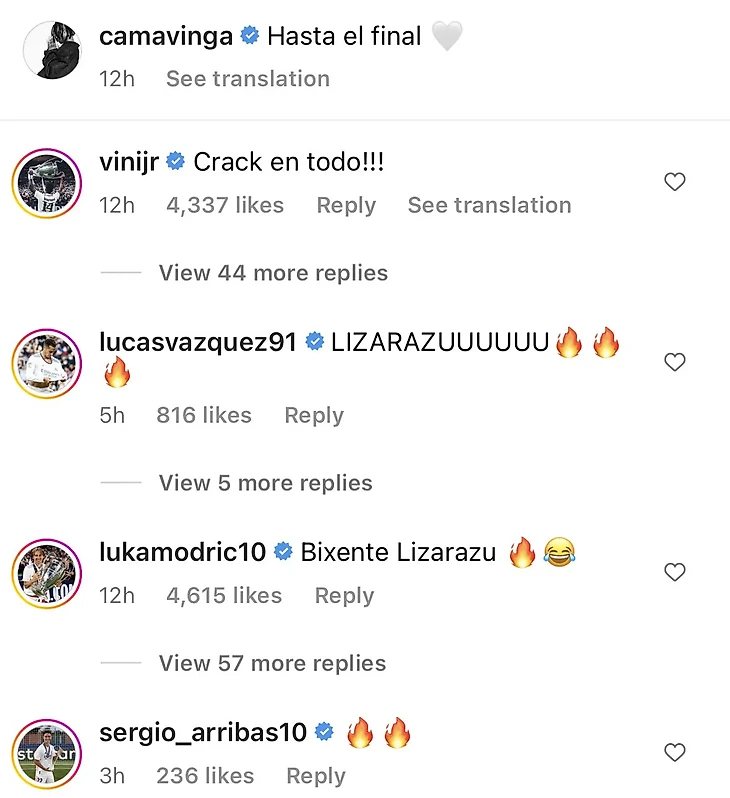The width and height of the screenshot is (730, 798).
Task: View 5 more replies
Action: pos(265,483)
